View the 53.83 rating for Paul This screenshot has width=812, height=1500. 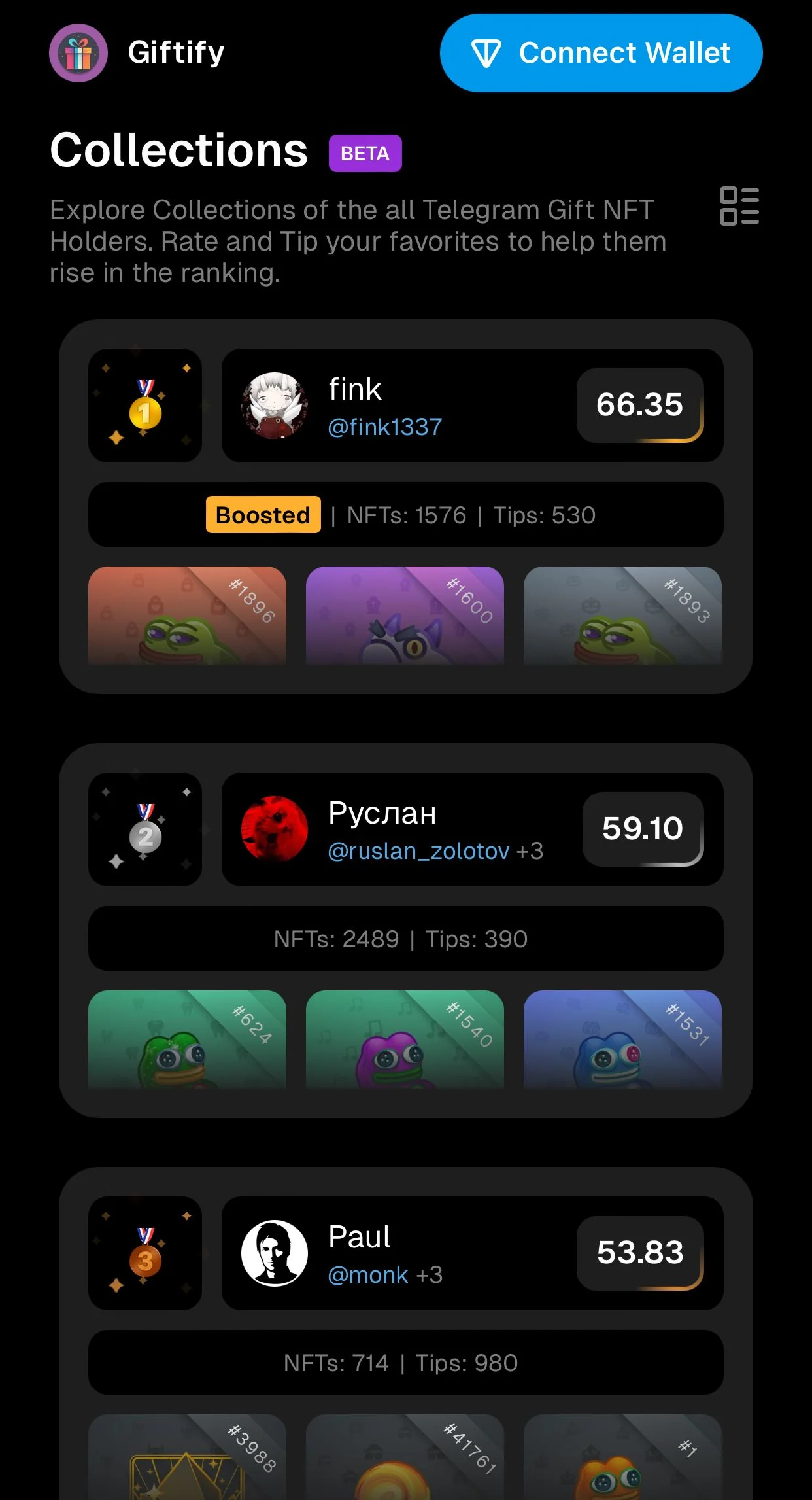point(639,1253)
